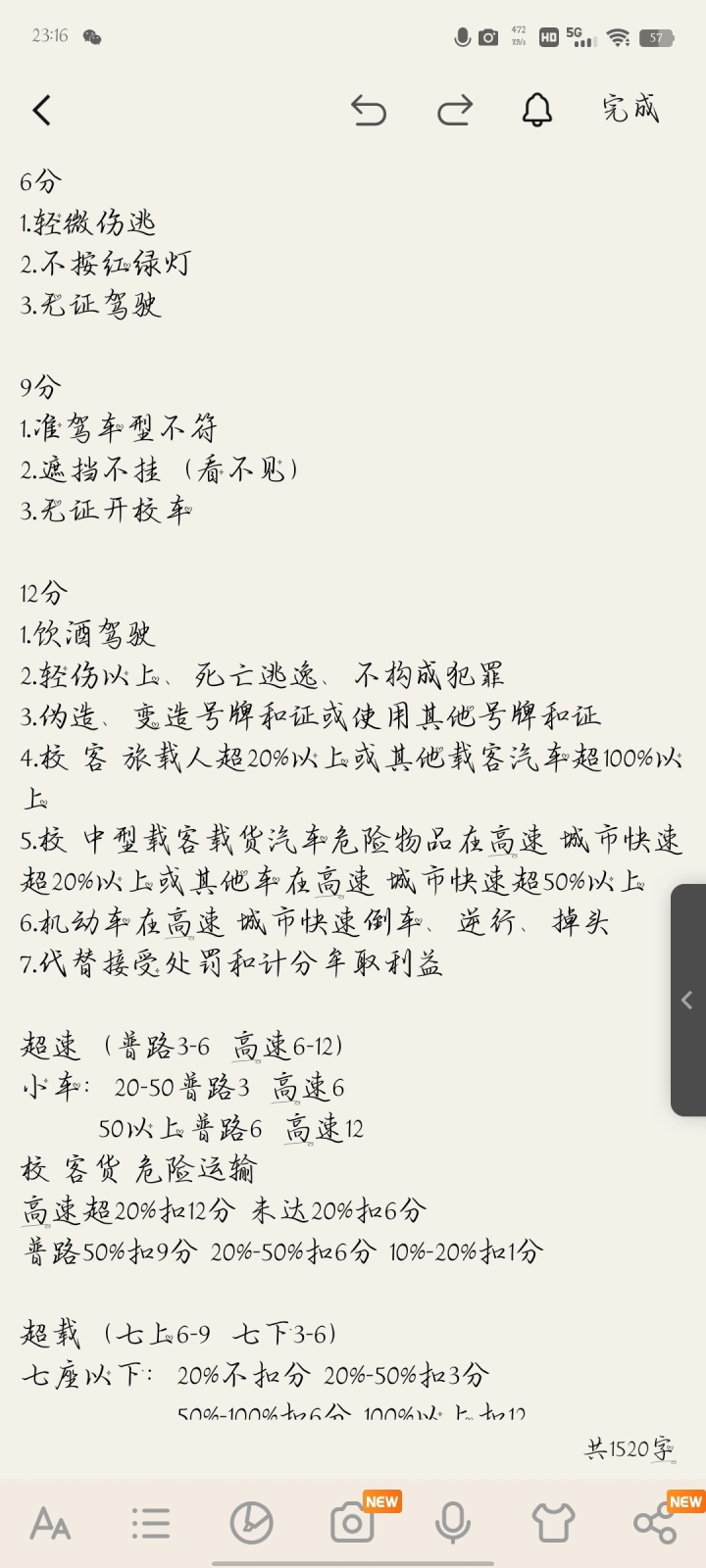Go back using the top-left arrow
The width and height of the screenshot is (706, 1568).
coord(41,111)
